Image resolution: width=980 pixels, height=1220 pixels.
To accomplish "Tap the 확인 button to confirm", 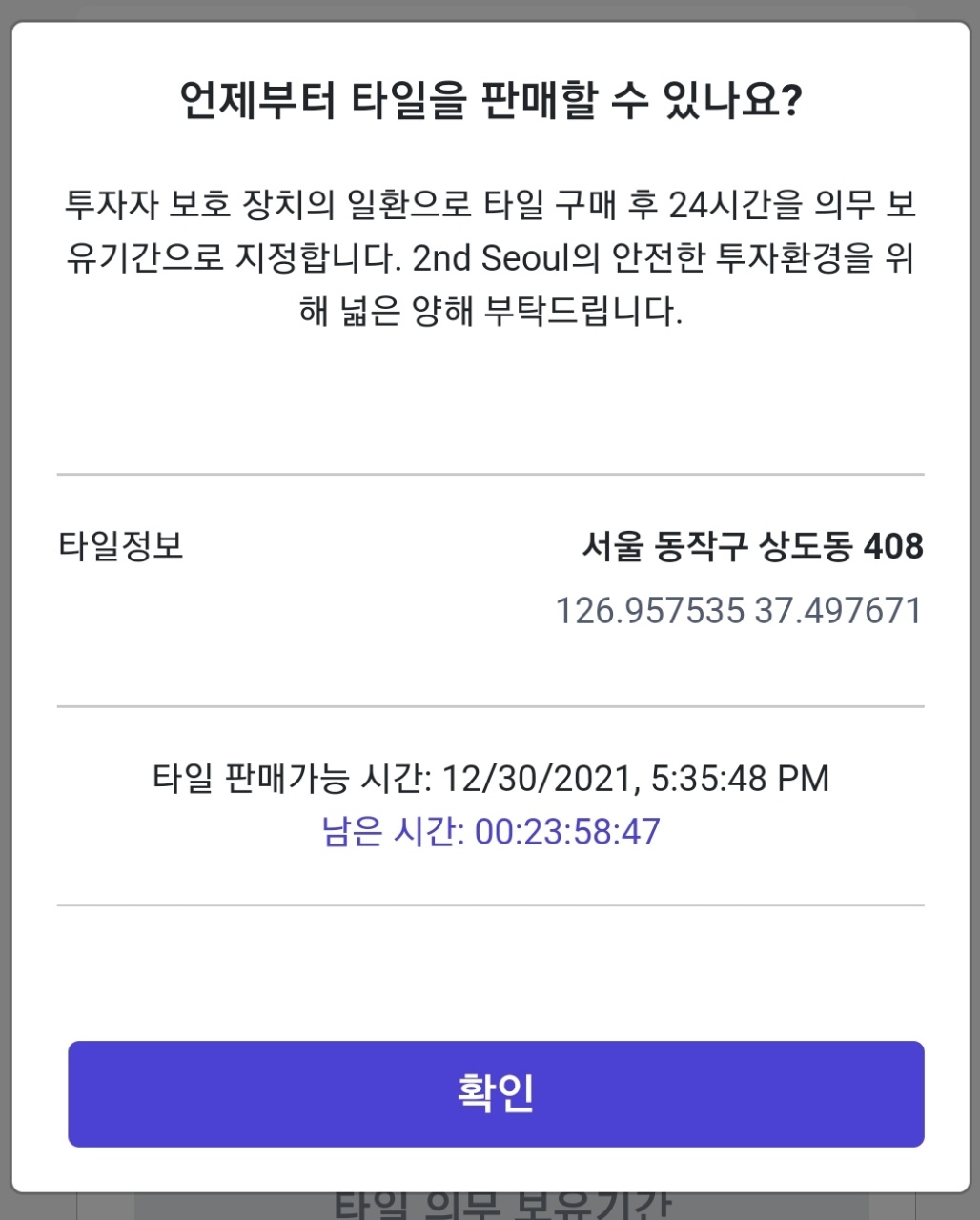I will tap(496, 1093).
